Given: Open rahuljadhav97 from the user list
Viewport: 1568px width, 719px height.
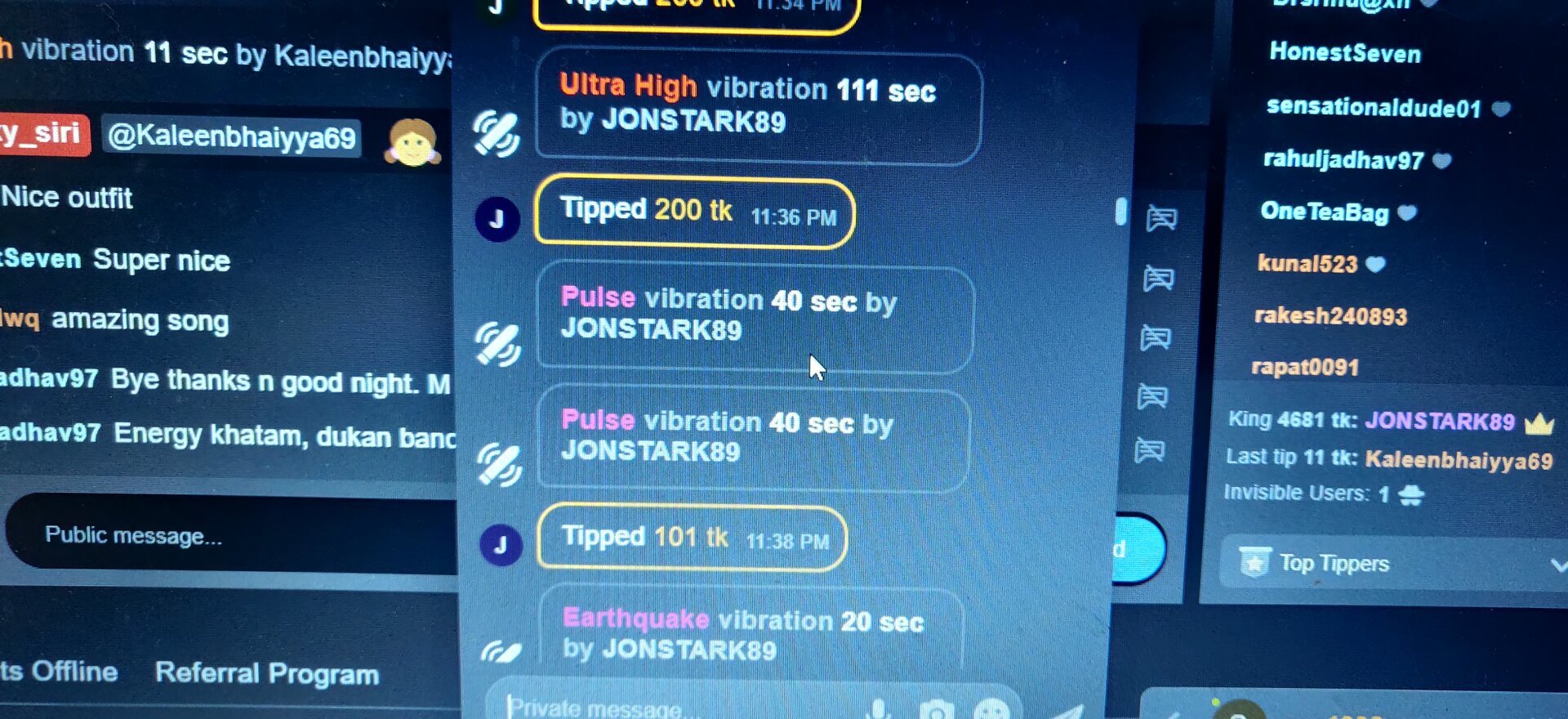Looking at the screenshot, I should coord(1343,159).
